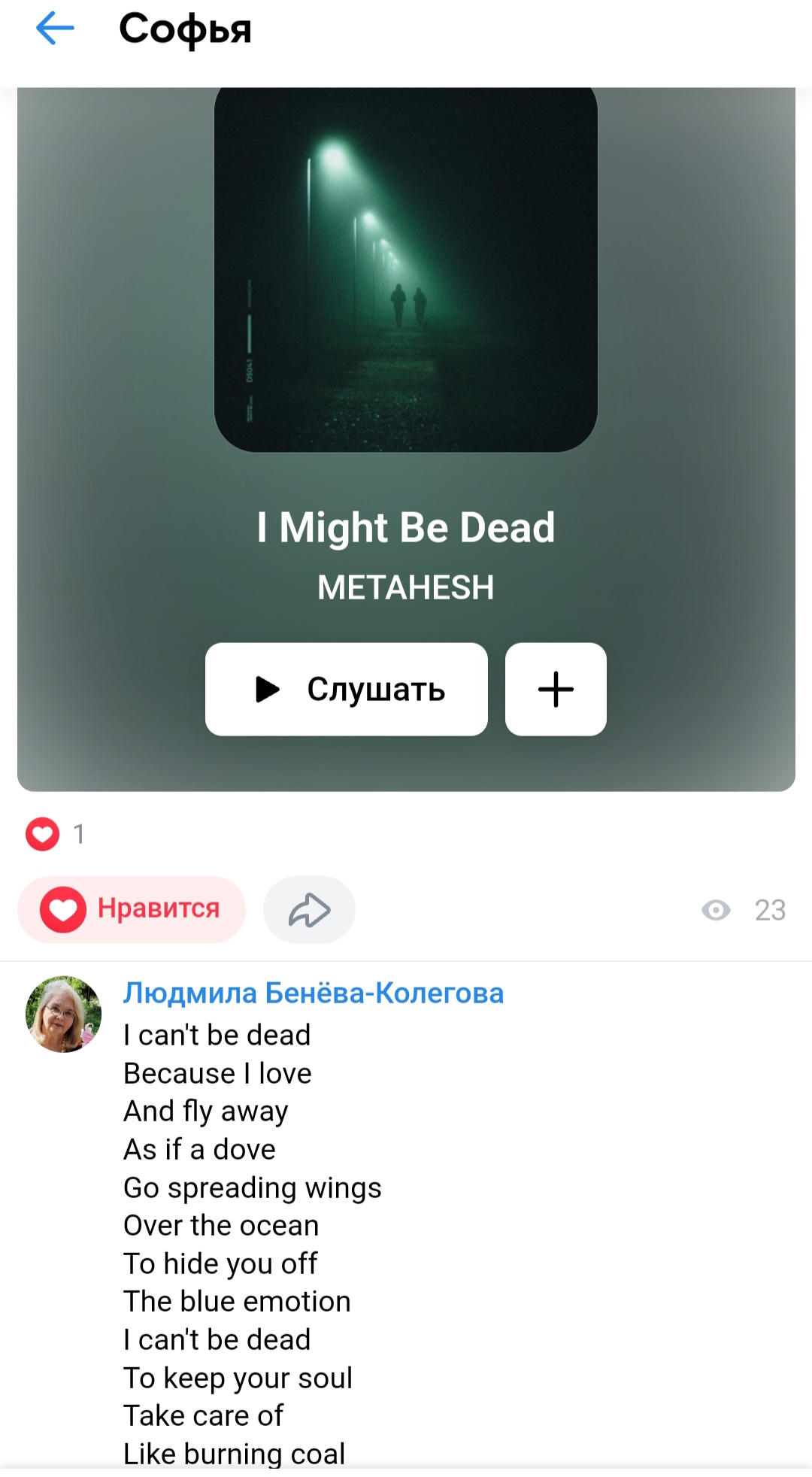Open the conversation titled Софья
This screenshot has width=812, height=1477.
pos(185,30)
